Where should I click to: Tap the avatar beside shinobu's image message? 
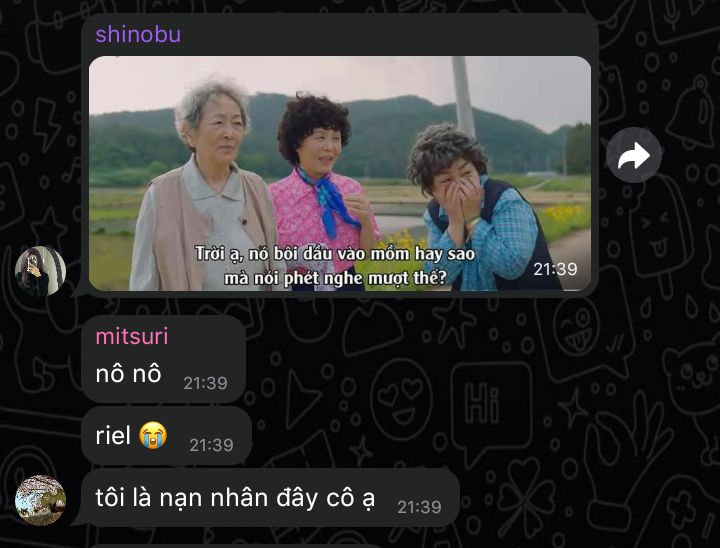coord(40,271)
